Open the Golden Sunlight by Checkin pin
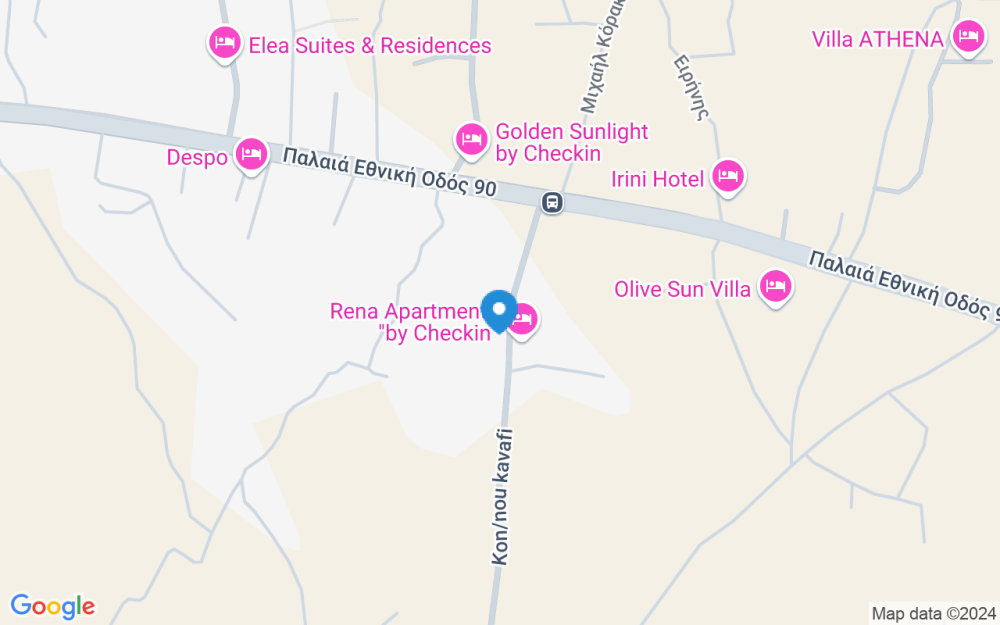 [x=471, y=140]
